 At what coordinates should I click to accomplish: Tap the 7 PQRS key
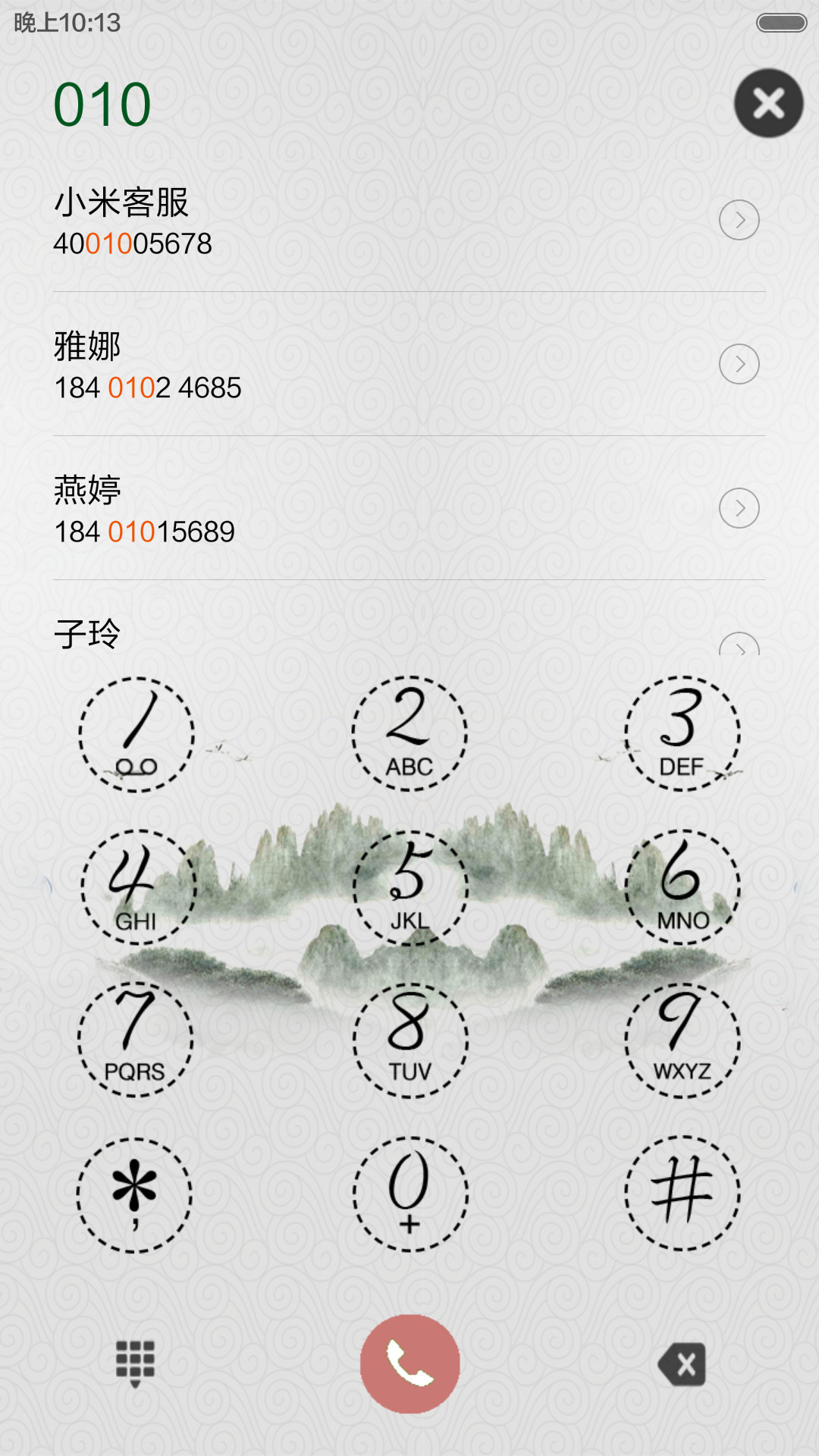(136, 1040)
